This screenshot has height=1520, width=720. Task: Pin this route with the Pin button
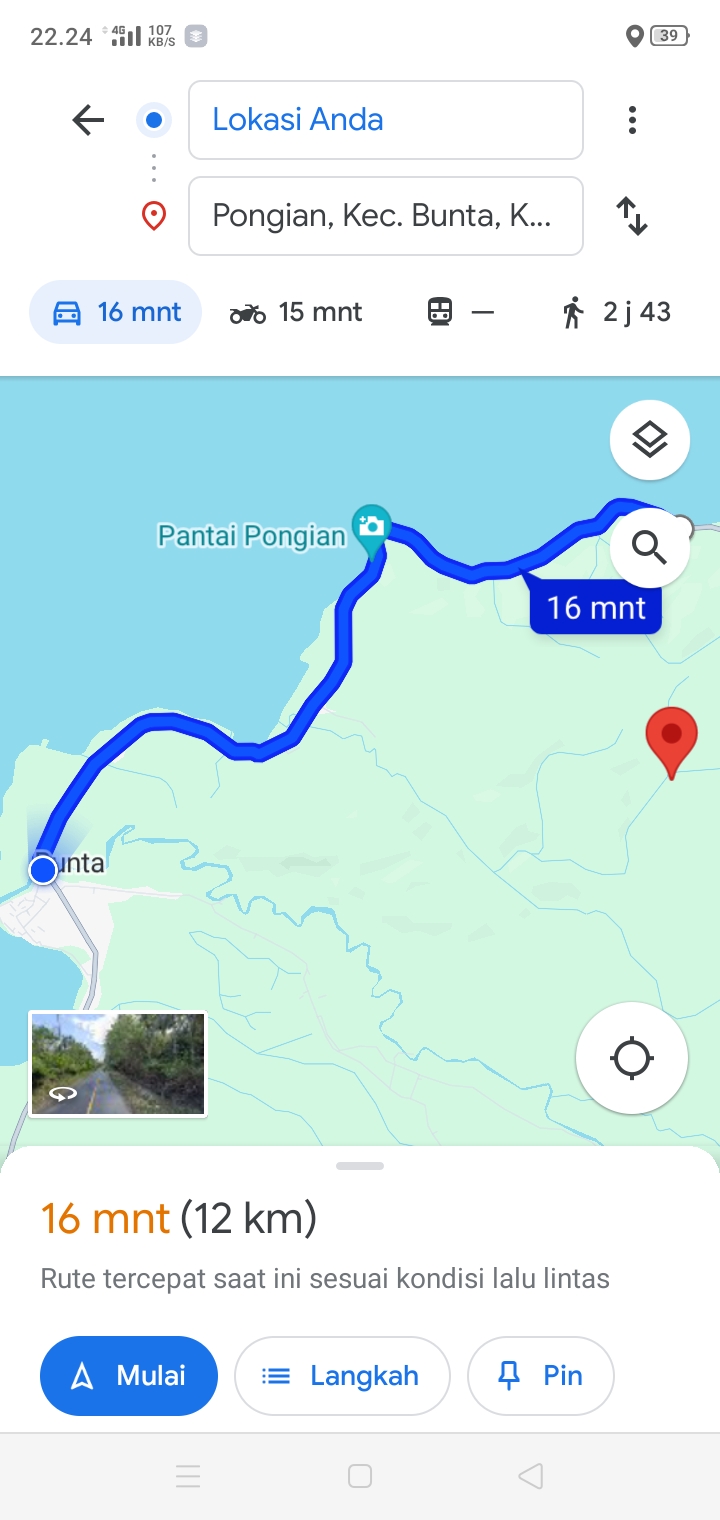coord(541,1376)
